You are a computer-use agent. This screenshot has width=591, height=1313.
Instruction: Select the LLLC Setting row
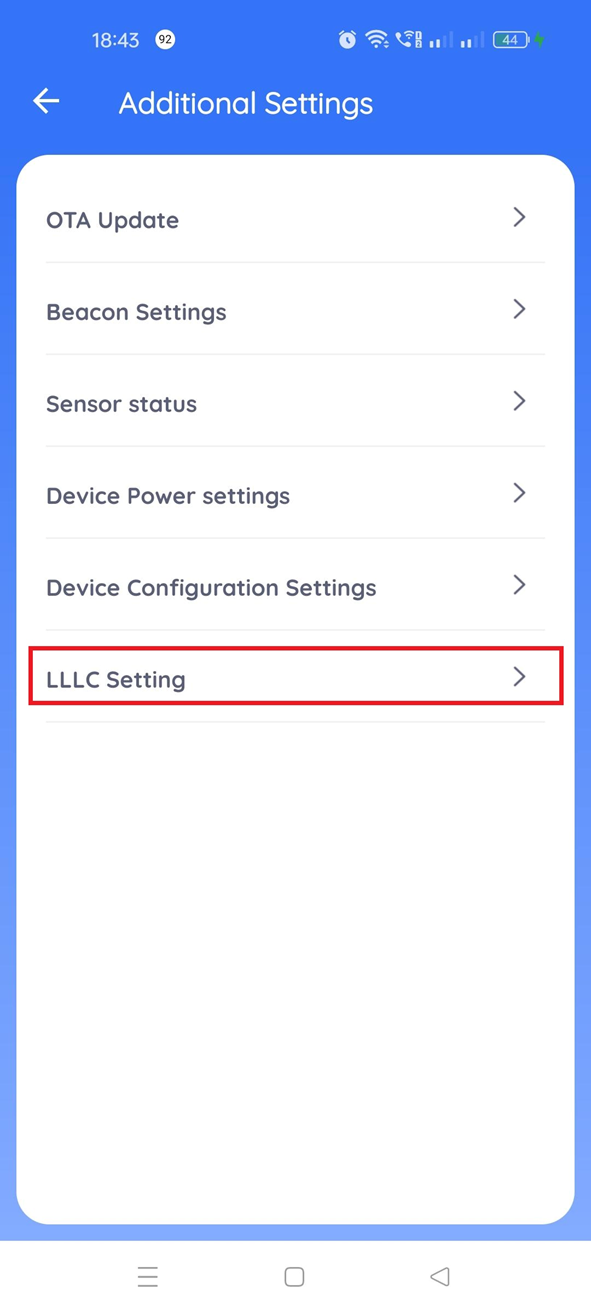click(x=295, y=677)
